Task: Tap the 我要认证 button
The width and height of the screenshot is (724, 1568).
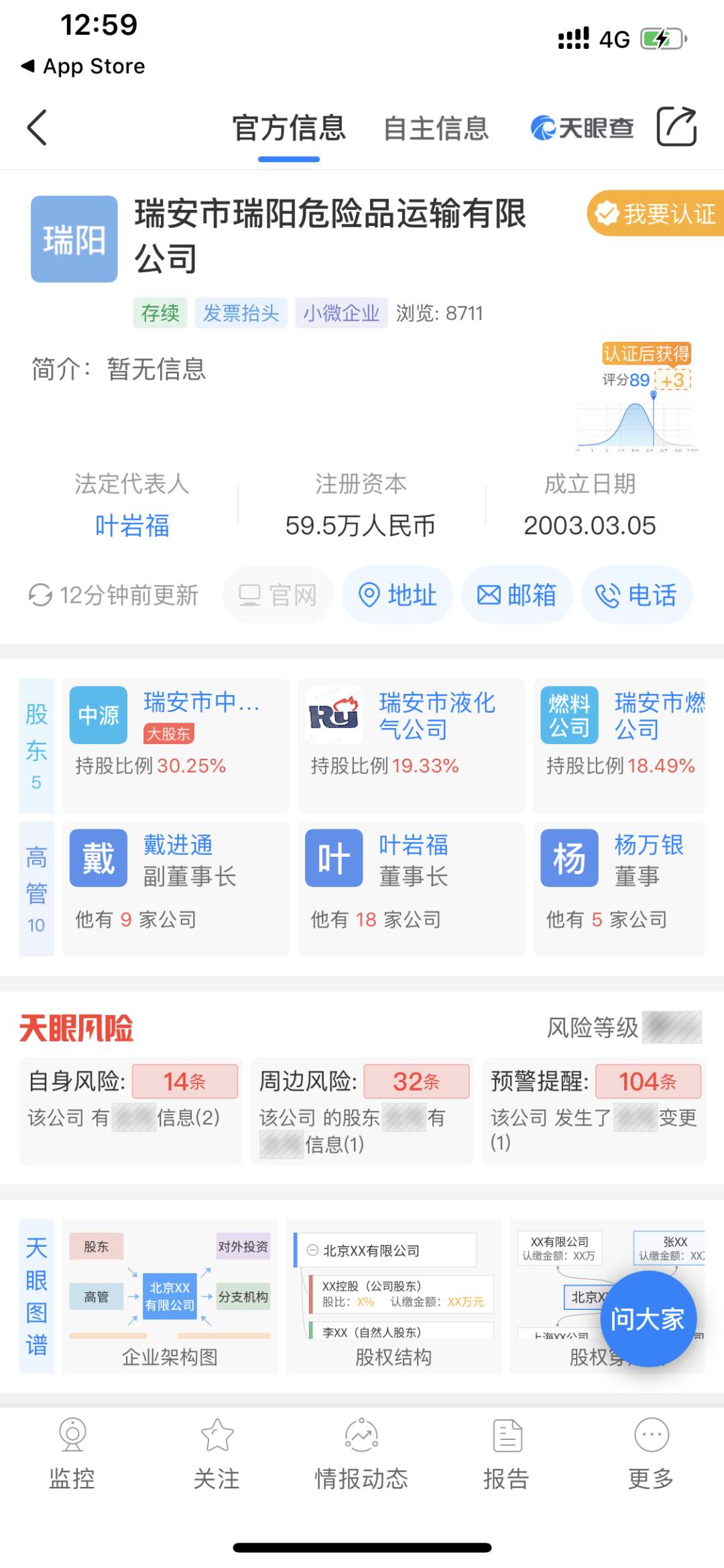Action: (x=656, y=214)
